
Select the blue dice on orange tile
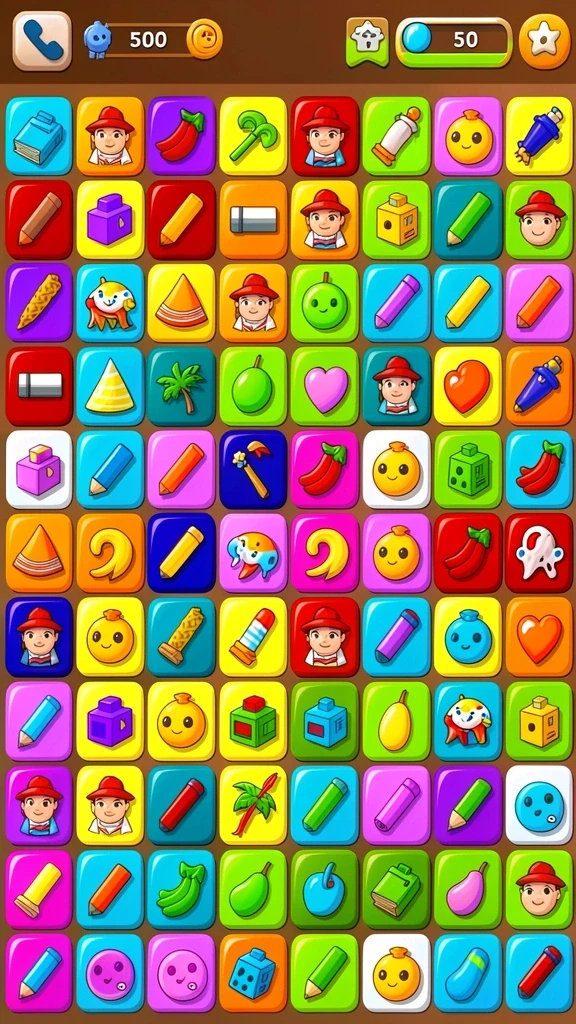[253, 973]
